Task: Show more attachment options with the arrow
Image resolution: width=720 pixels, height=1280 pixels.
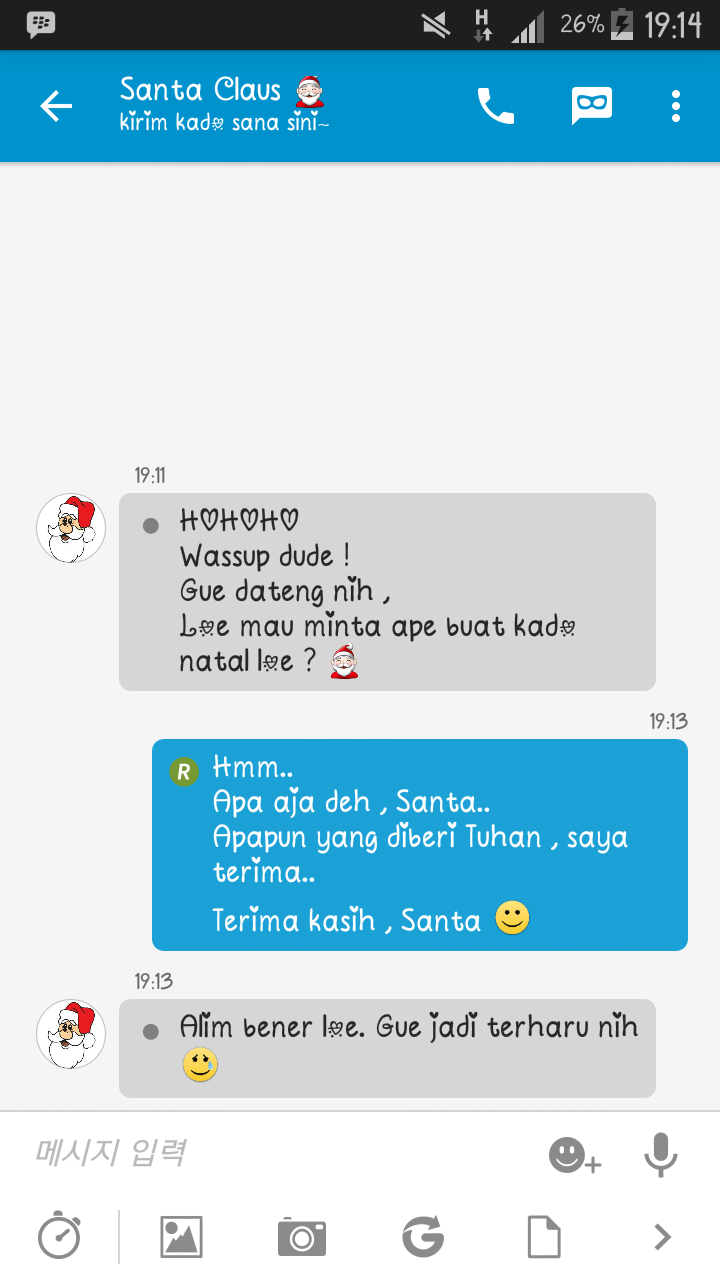Action: coord(662,1237)
